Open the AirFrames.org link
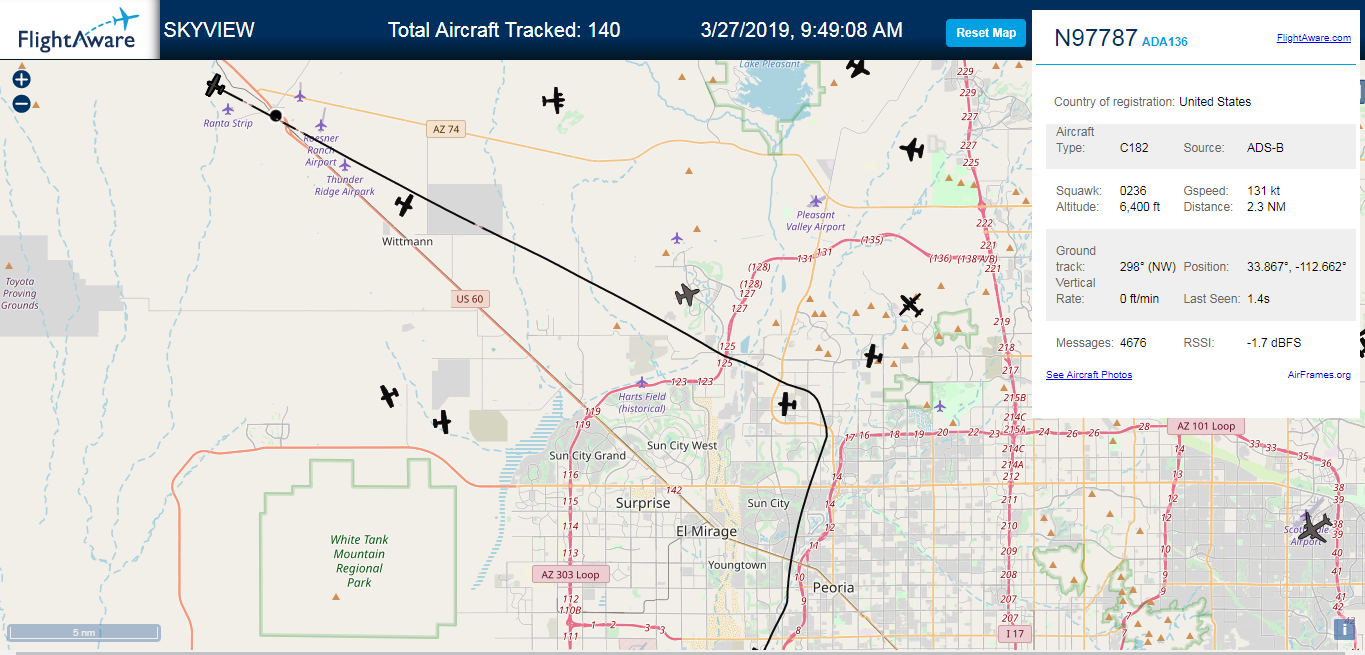Image resolution: width=1365 pixels, height=655 pixels. pos(1319,375)
